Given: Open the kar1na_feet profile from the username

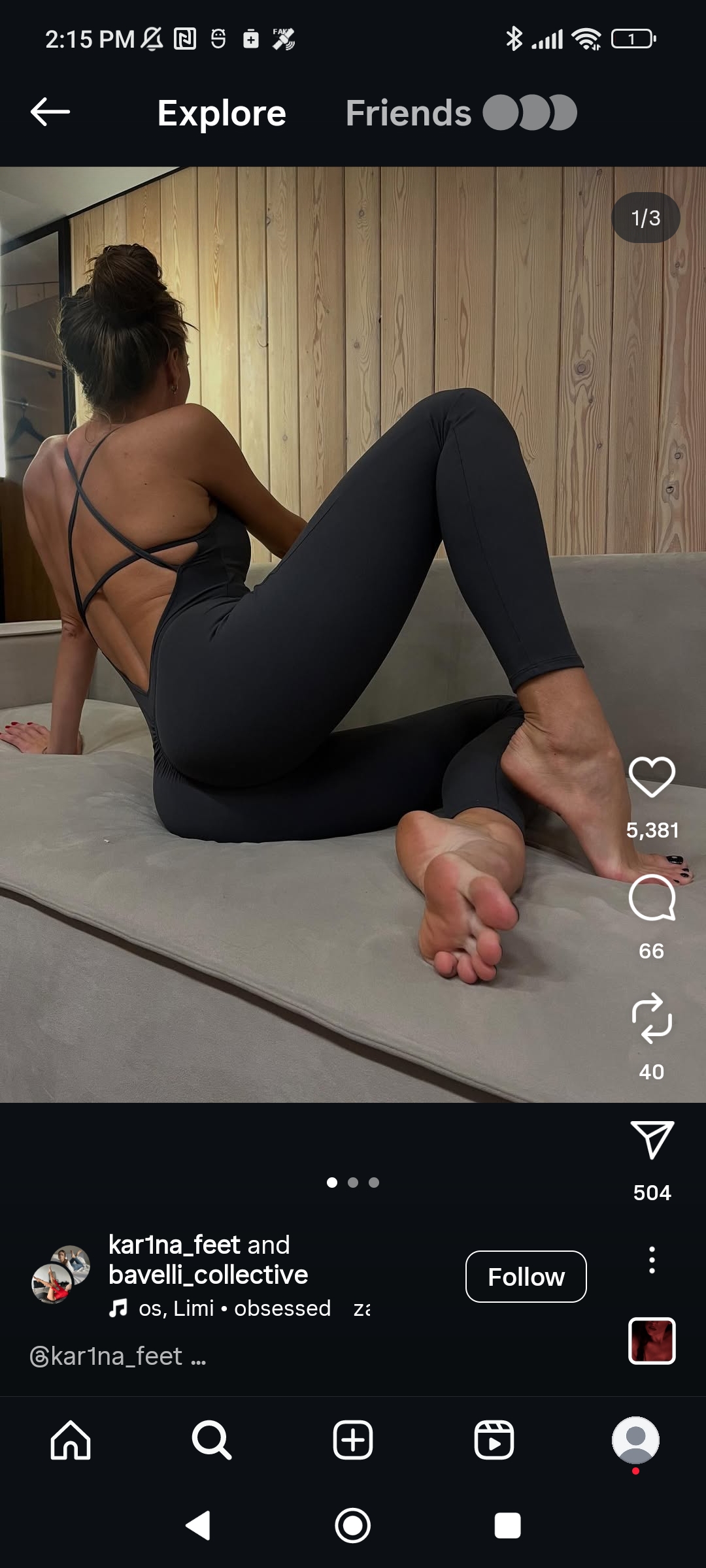Looking at the screenshot, I should click(x=174, y=1245).
